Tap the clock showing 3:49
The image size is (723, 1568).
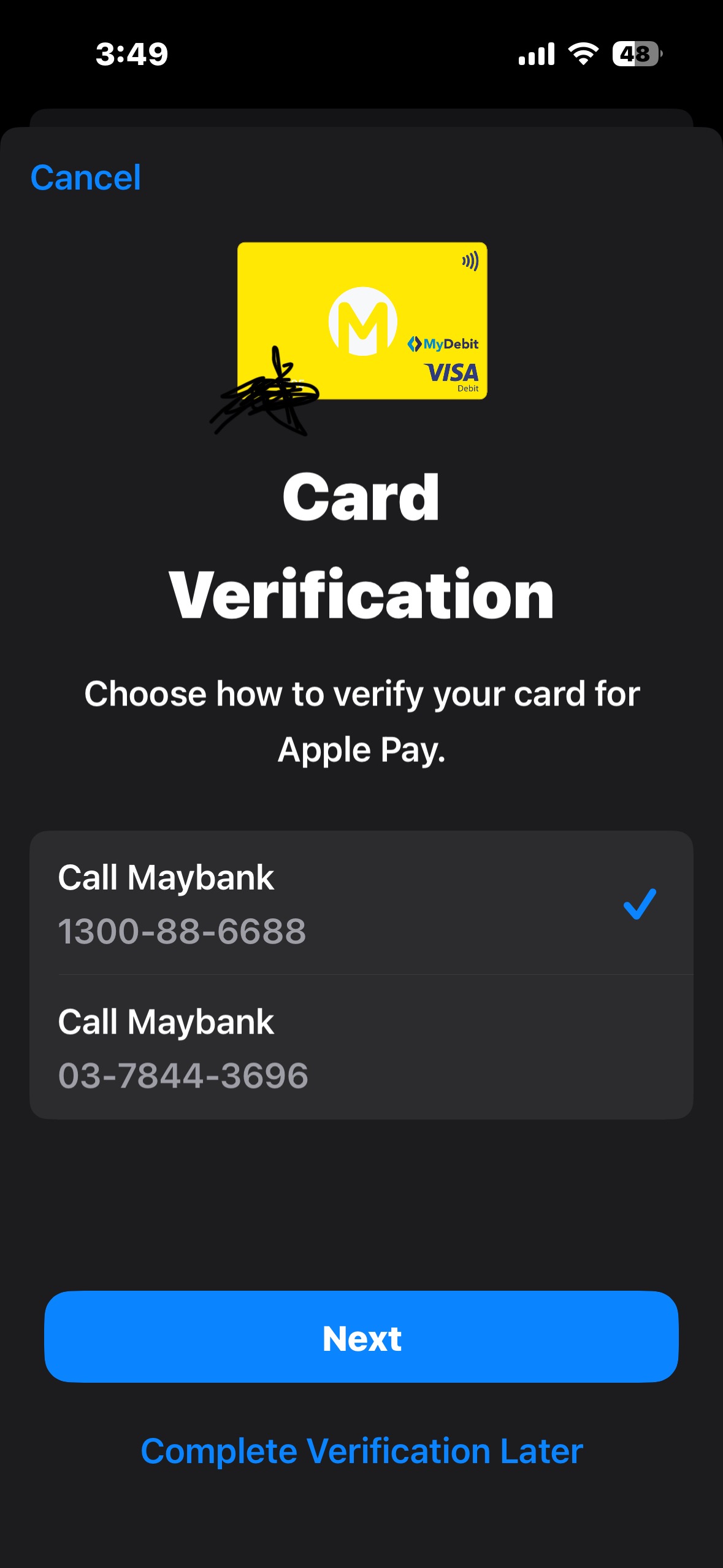point(130,55)
